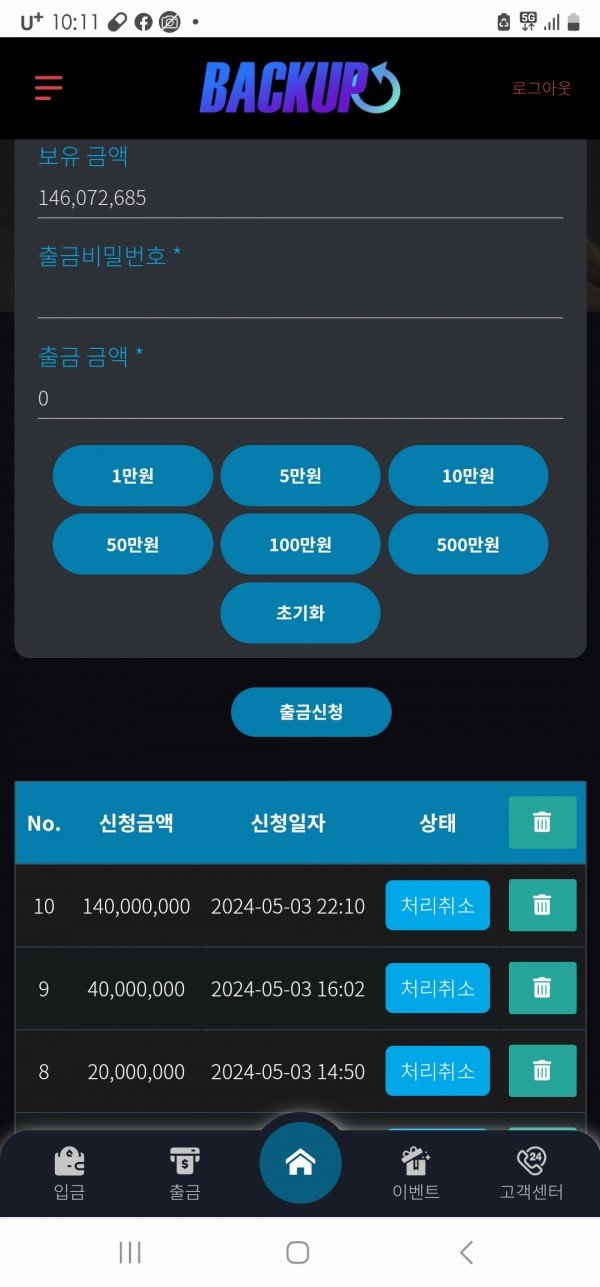Switch to the 입금 tab
This screenshot has height=1287, width=600.
tap(69, 1173)
